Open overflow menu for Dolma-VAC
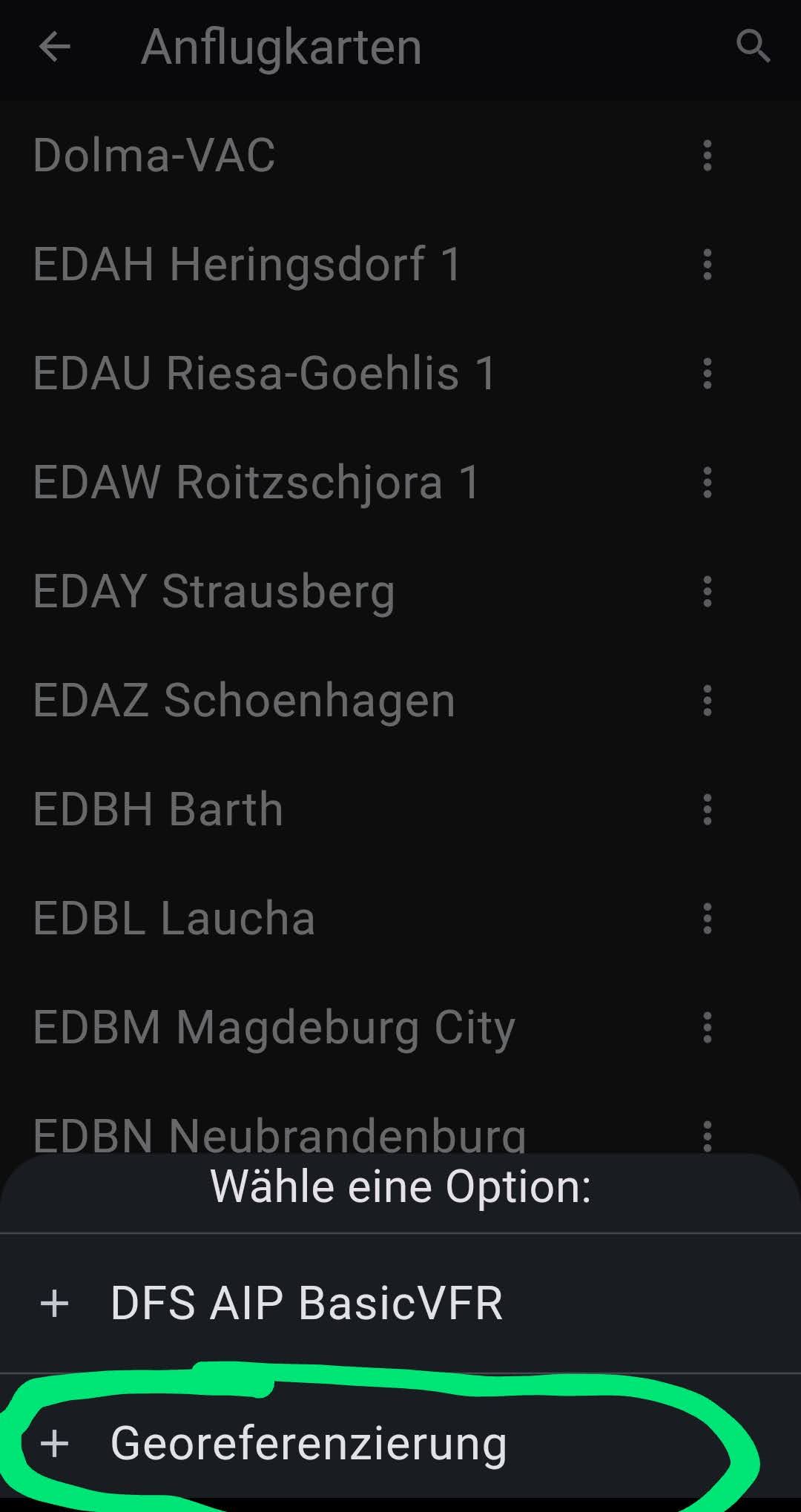Image resolution: width=801 pixels, height=1512 pixels. pos(707,156)
